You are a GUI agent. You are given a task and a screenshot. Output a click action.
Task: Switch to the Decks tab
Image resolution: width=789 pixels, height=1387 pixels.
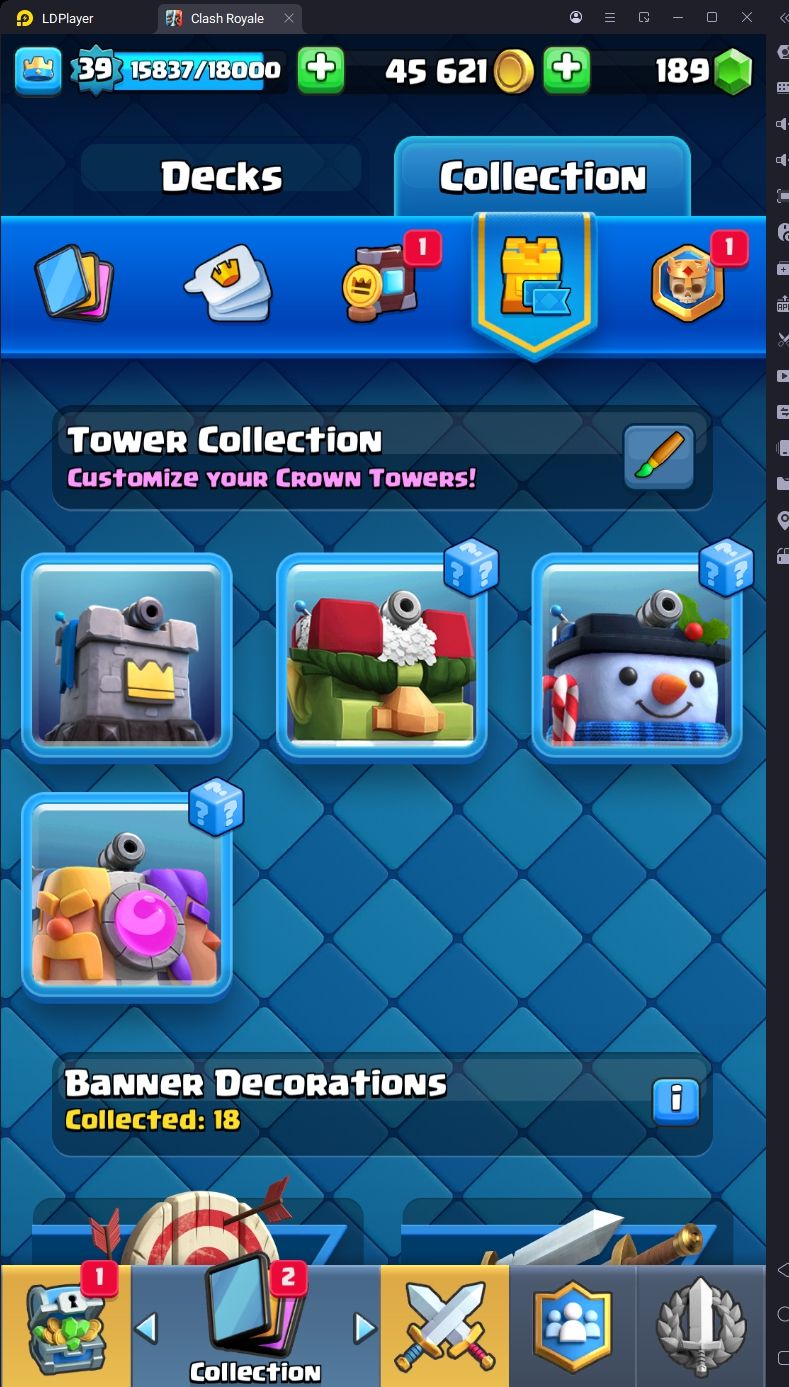221,177
